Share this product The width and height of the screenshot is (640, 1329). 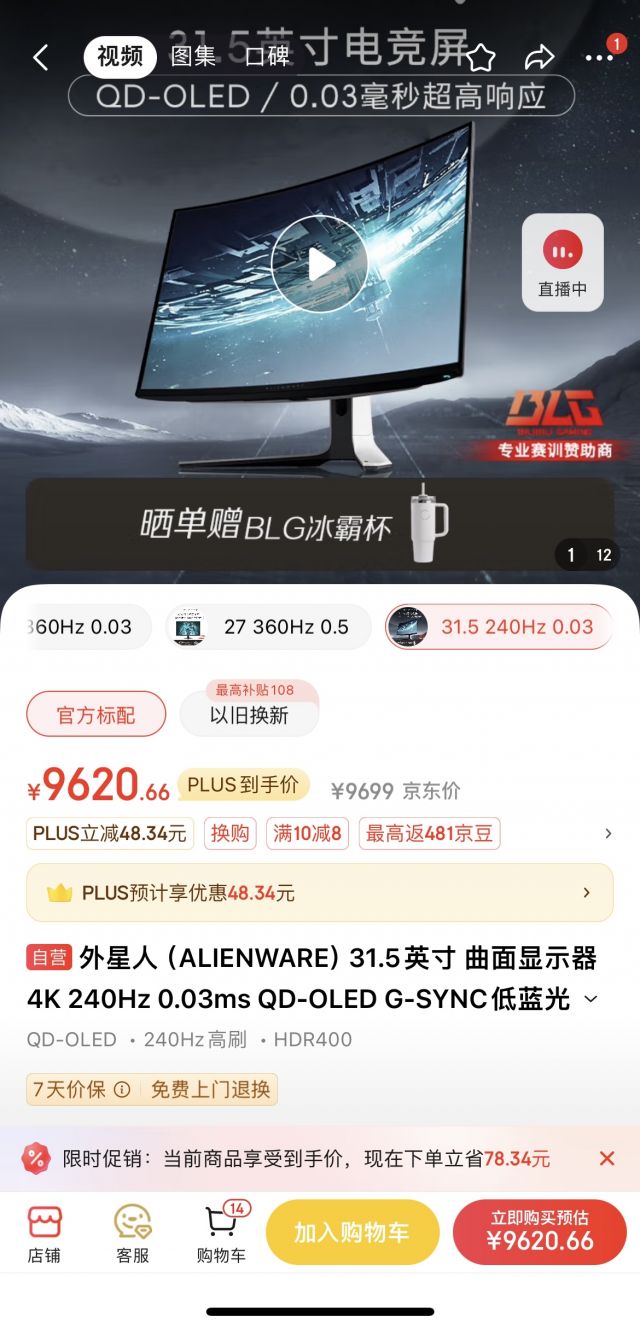pos(540,58)
